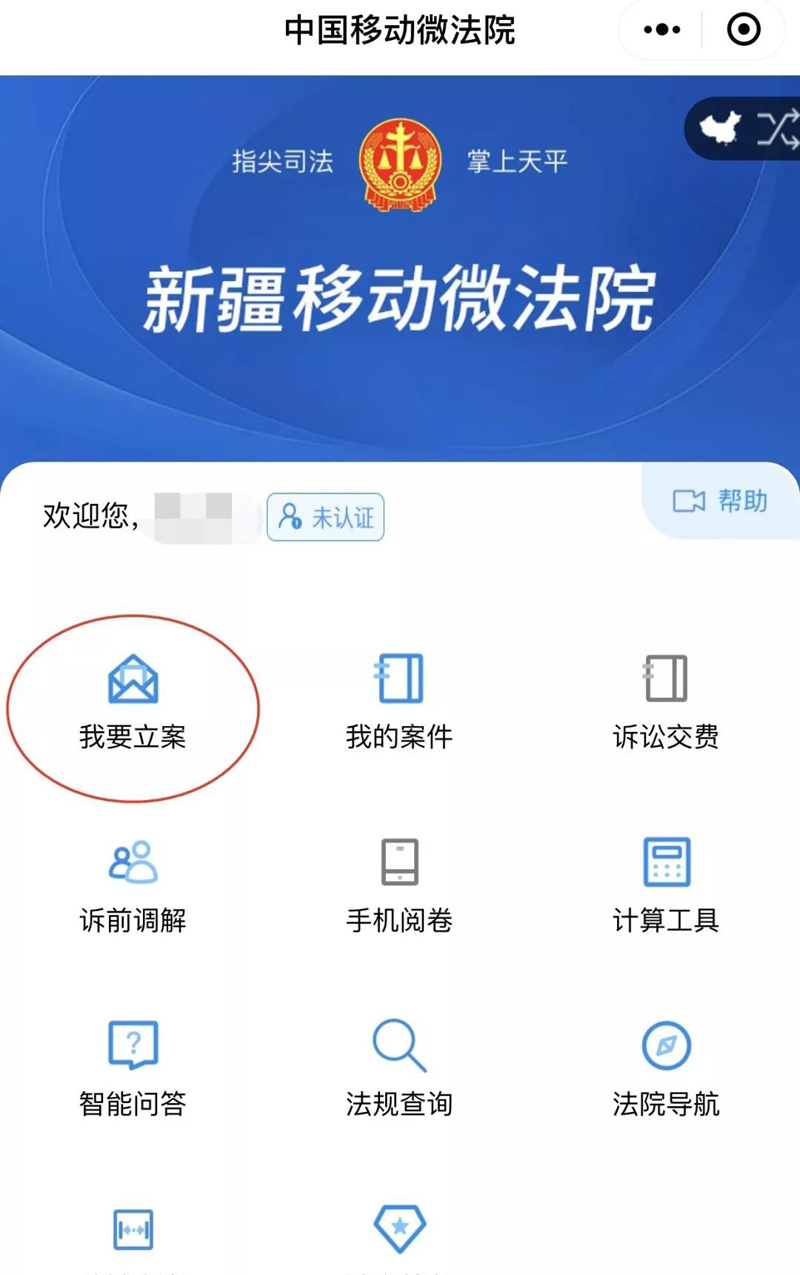800x1275 pixels.
Task: Open the 帮助 help video
Action: pos(720,501)
